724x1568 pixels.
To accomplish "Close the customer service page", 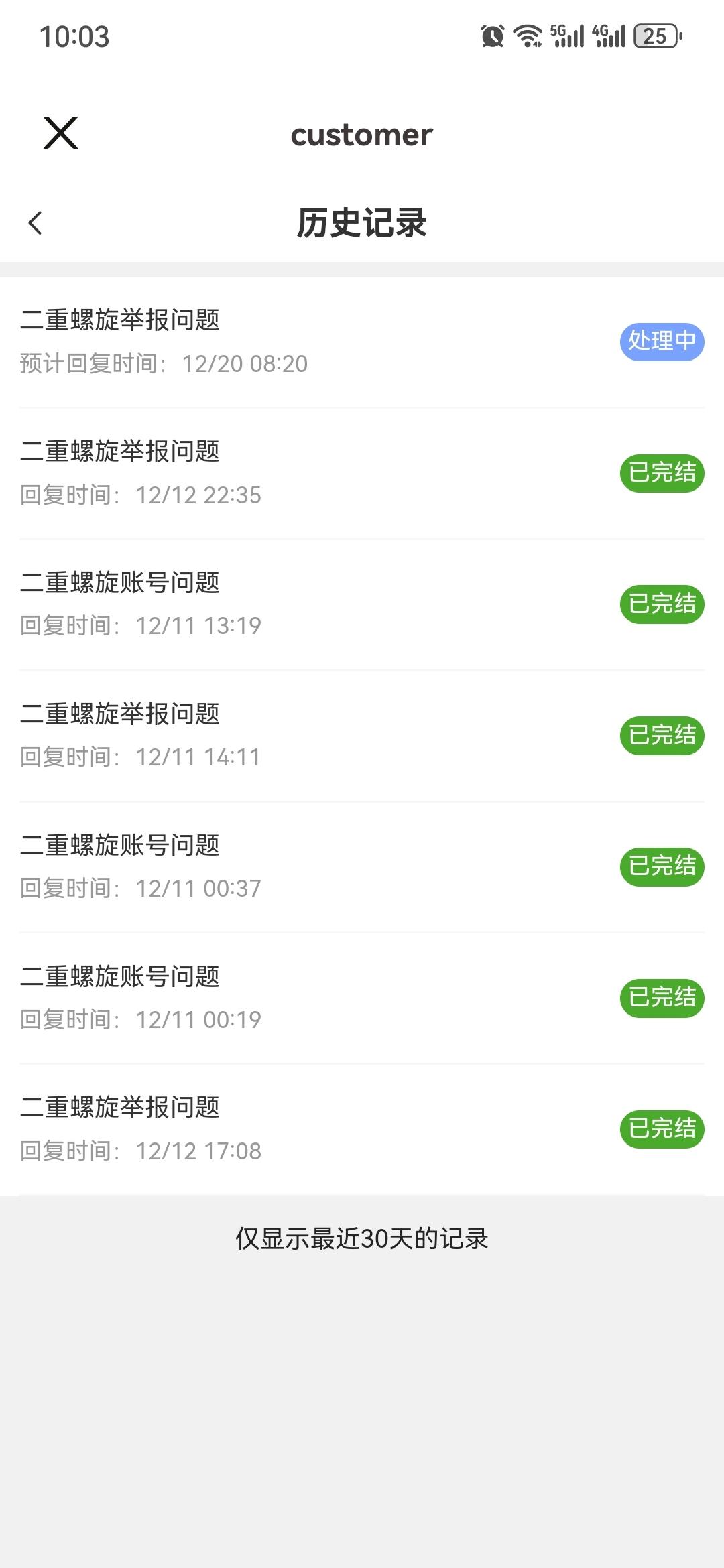I will 60,133.
